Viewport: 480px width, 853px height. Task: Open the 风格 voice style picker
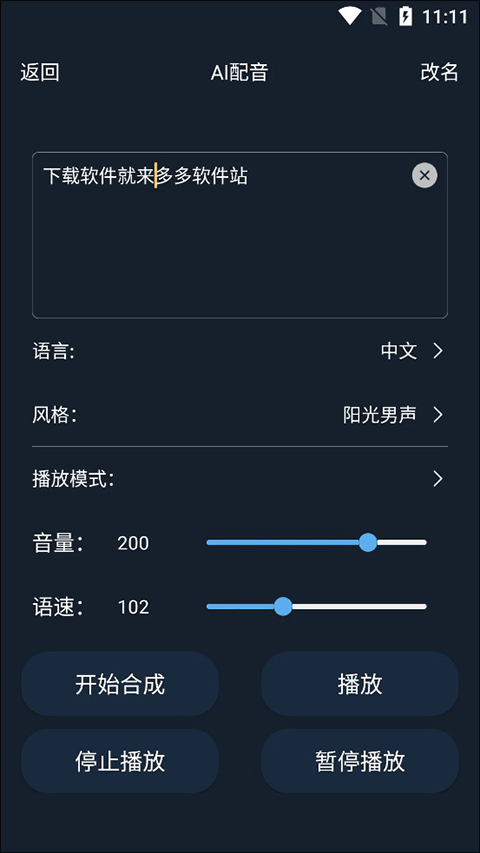pyautogui.click(x=240, y=415)
